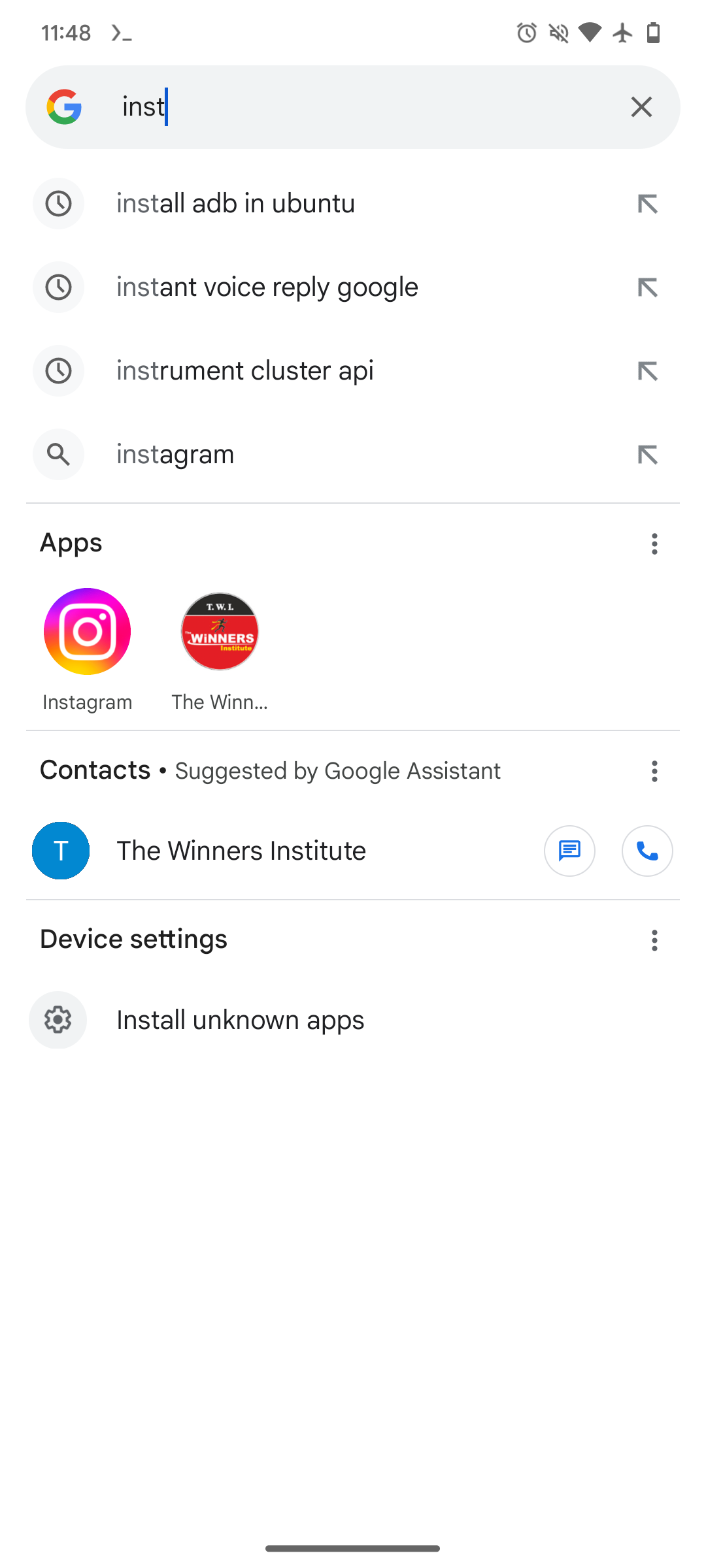Open Device settings overflow menu
706x1568 pixels.
654,940
